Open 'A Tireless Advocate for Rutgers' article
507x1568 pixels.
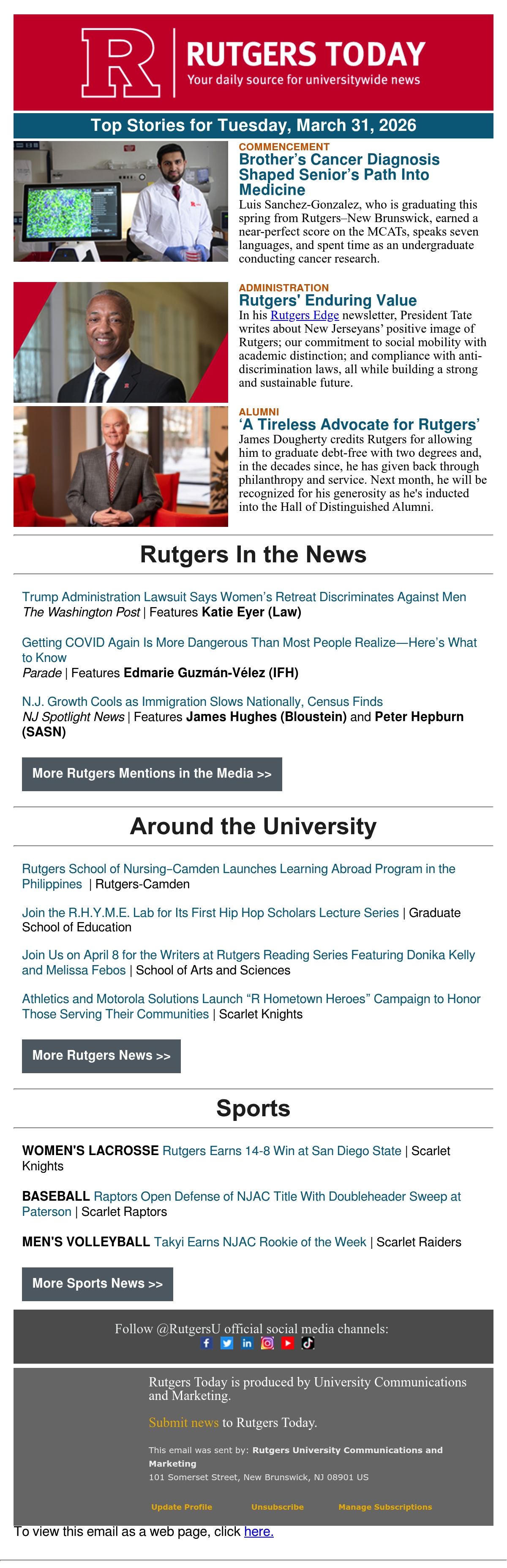click(360, 424)
